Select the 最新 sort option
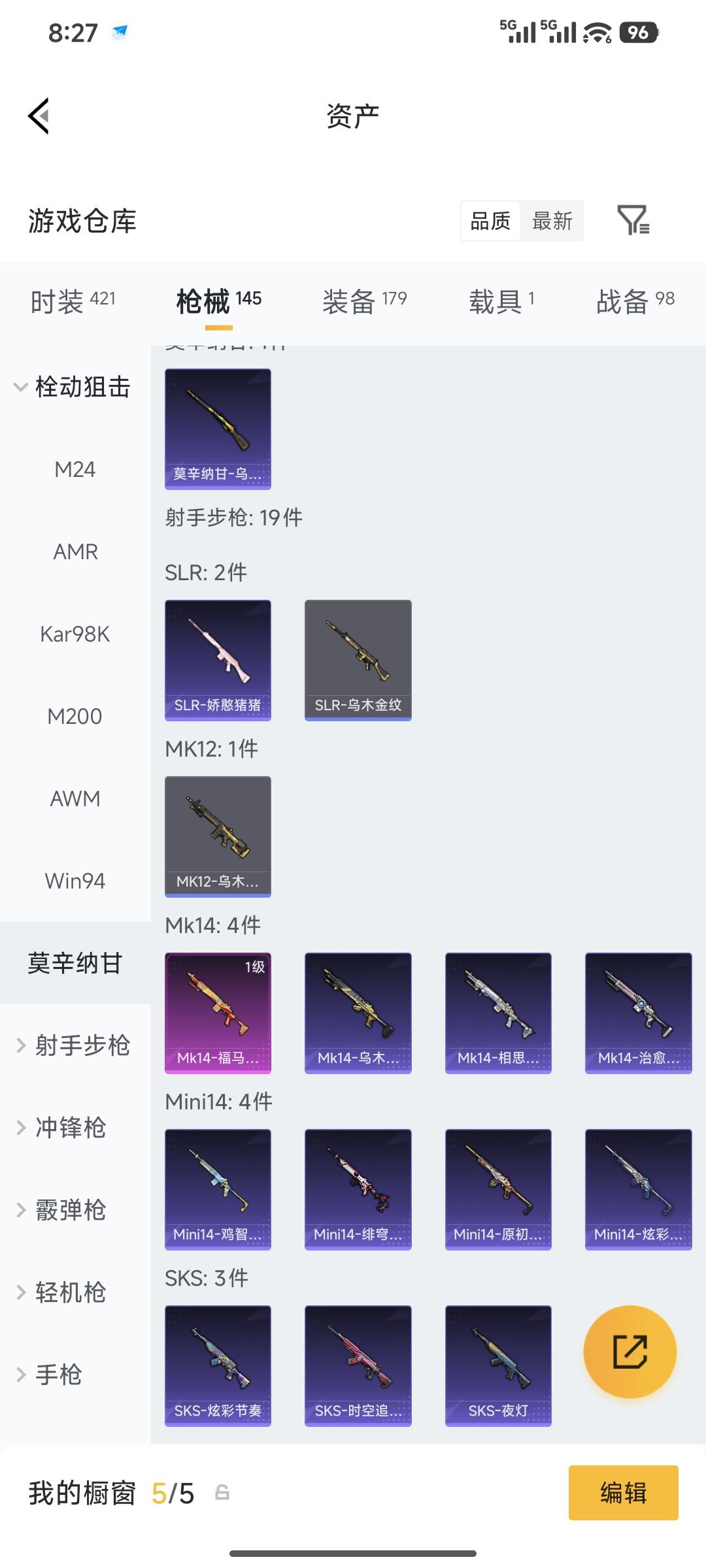 click(552, 221)
